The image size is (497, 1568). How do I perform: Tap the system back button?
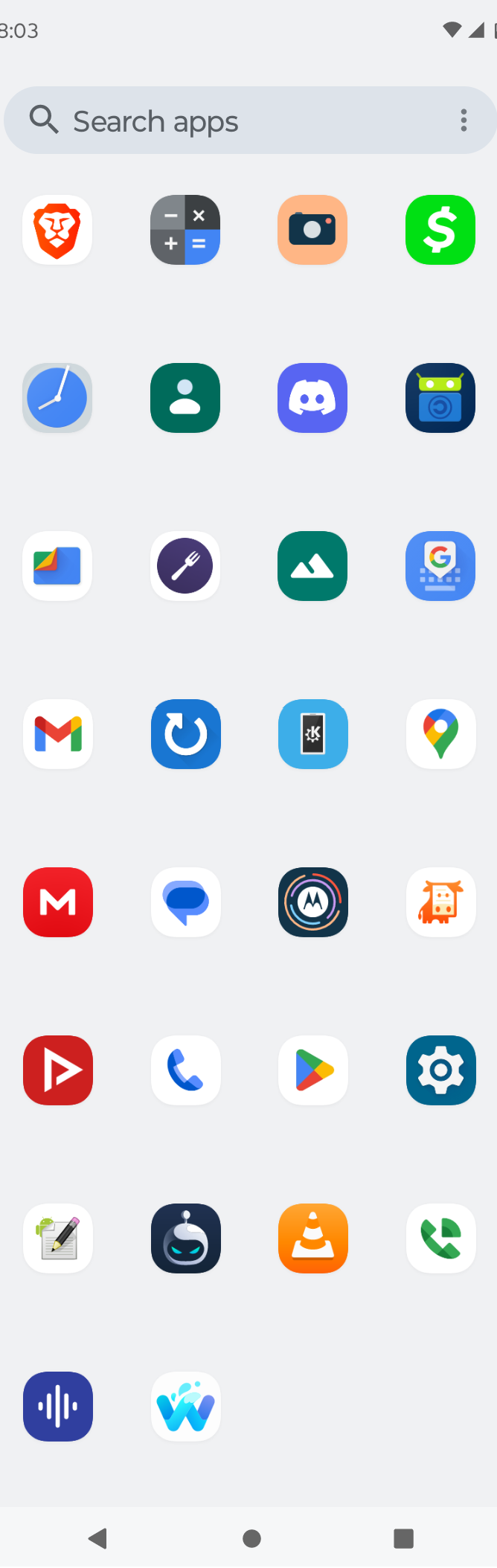pyautogui.click(x=98, y=1538)
